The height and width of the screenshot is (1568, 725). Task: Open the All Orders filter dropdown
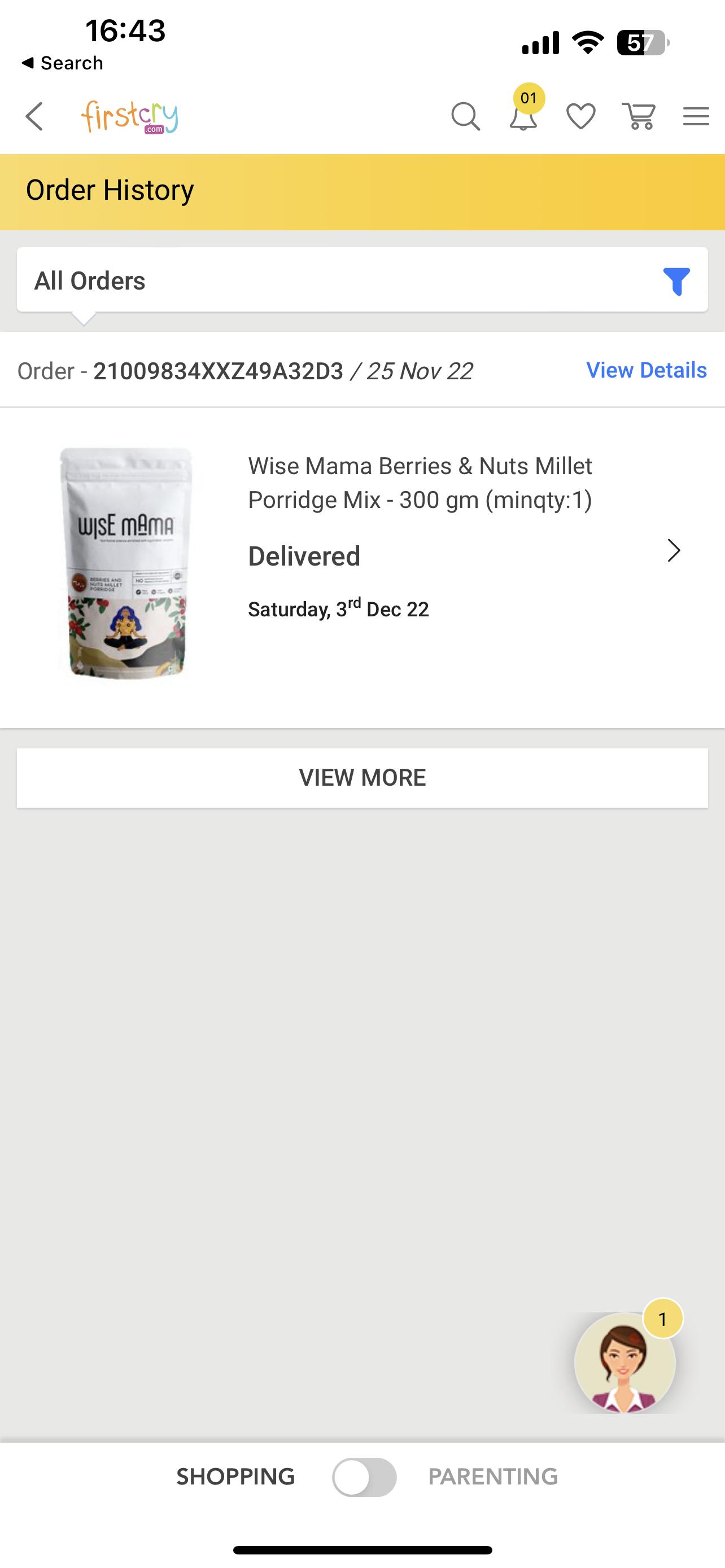362,280
